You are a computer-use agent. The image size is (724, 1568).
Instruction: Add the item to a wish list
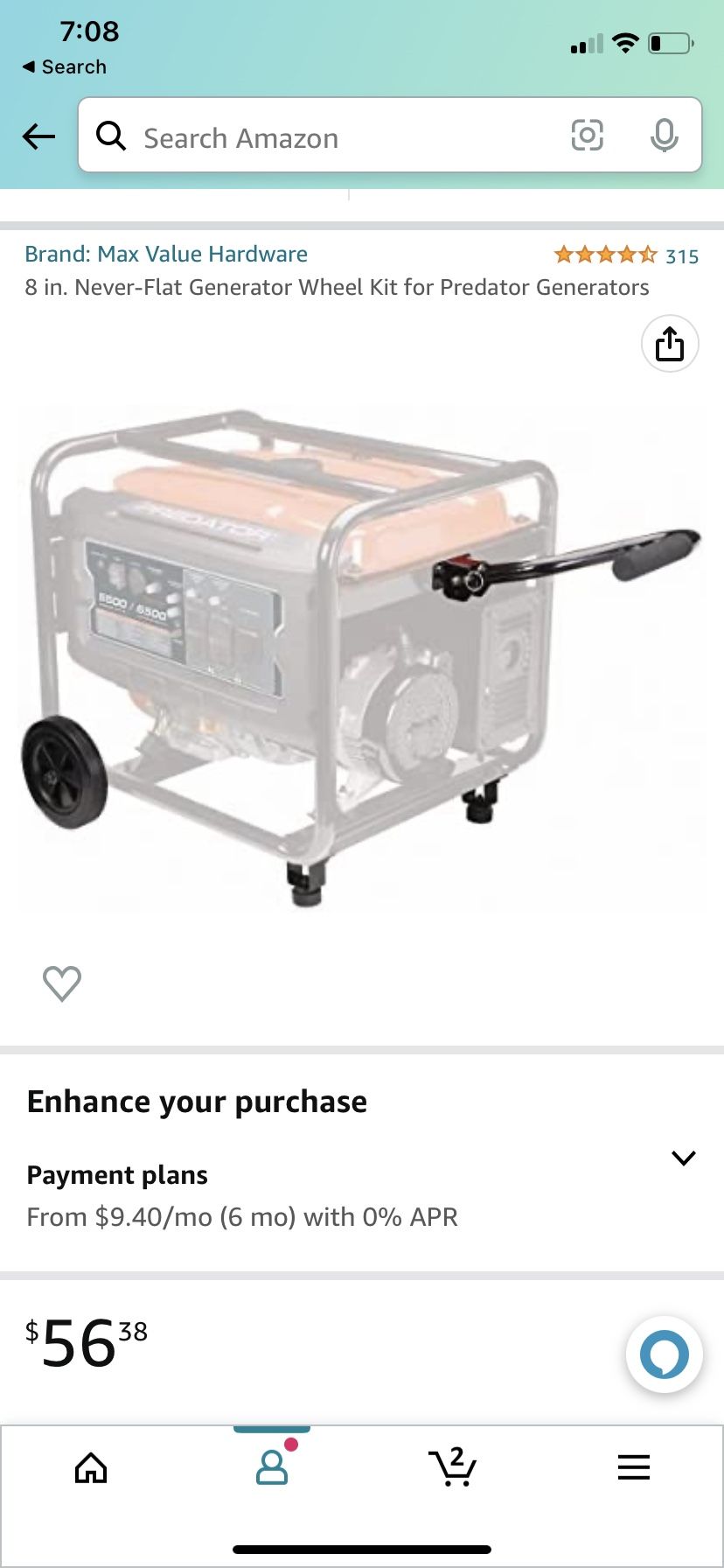62,983
